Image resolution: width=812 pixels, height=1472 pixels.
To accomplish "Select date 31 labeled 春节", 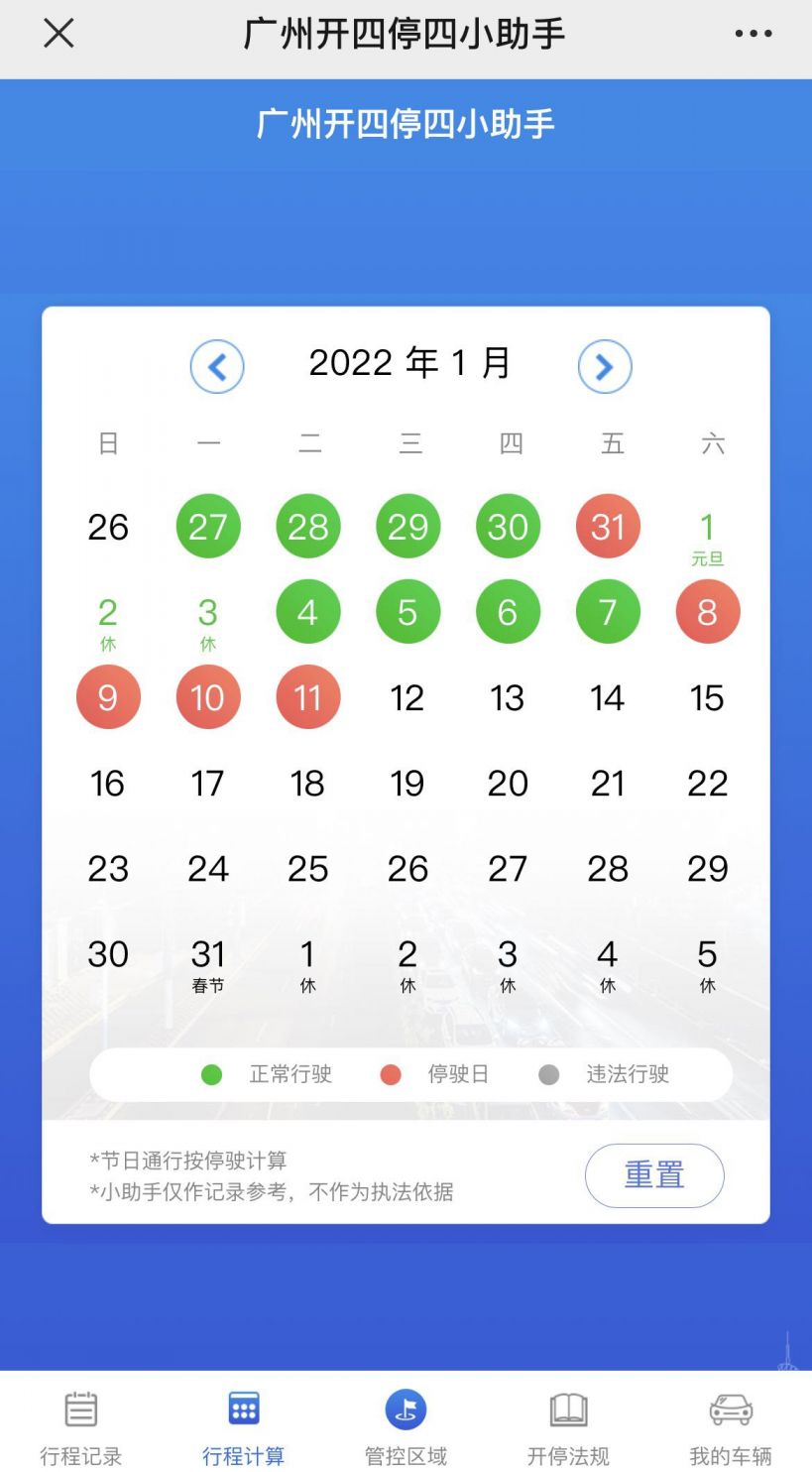I will click(208, 964).
